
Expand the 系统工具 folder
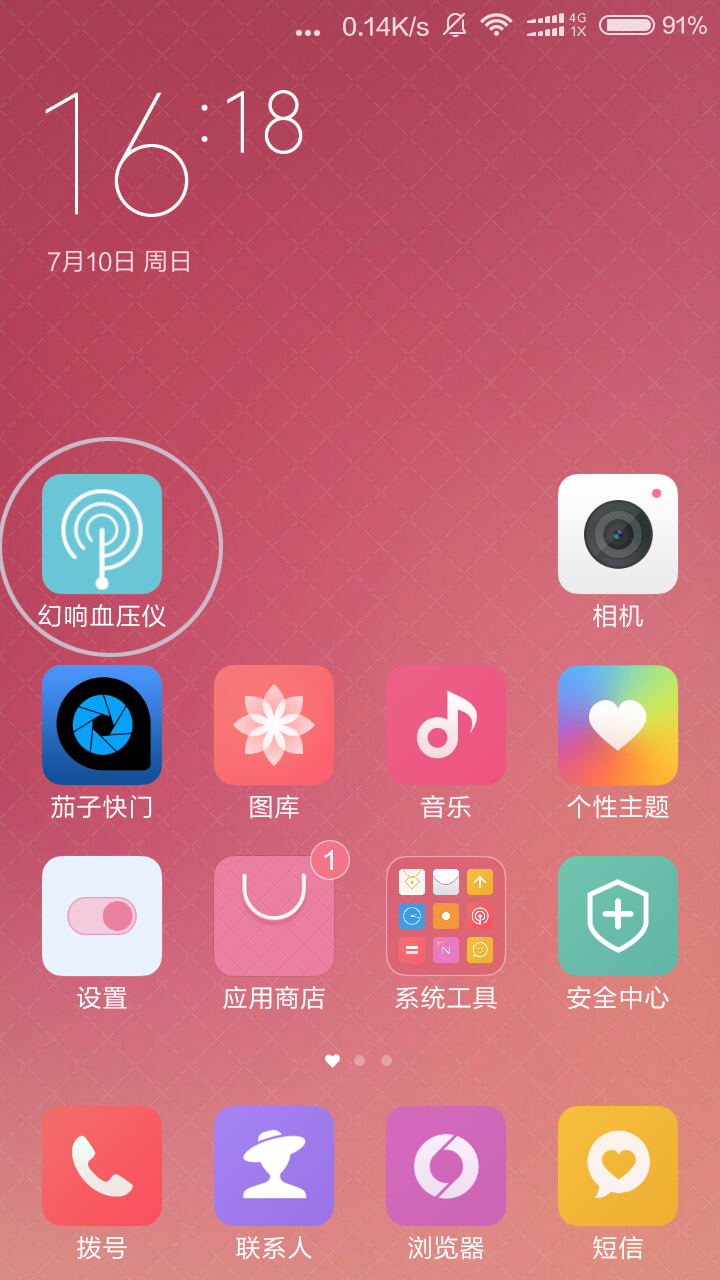(445, 915)
